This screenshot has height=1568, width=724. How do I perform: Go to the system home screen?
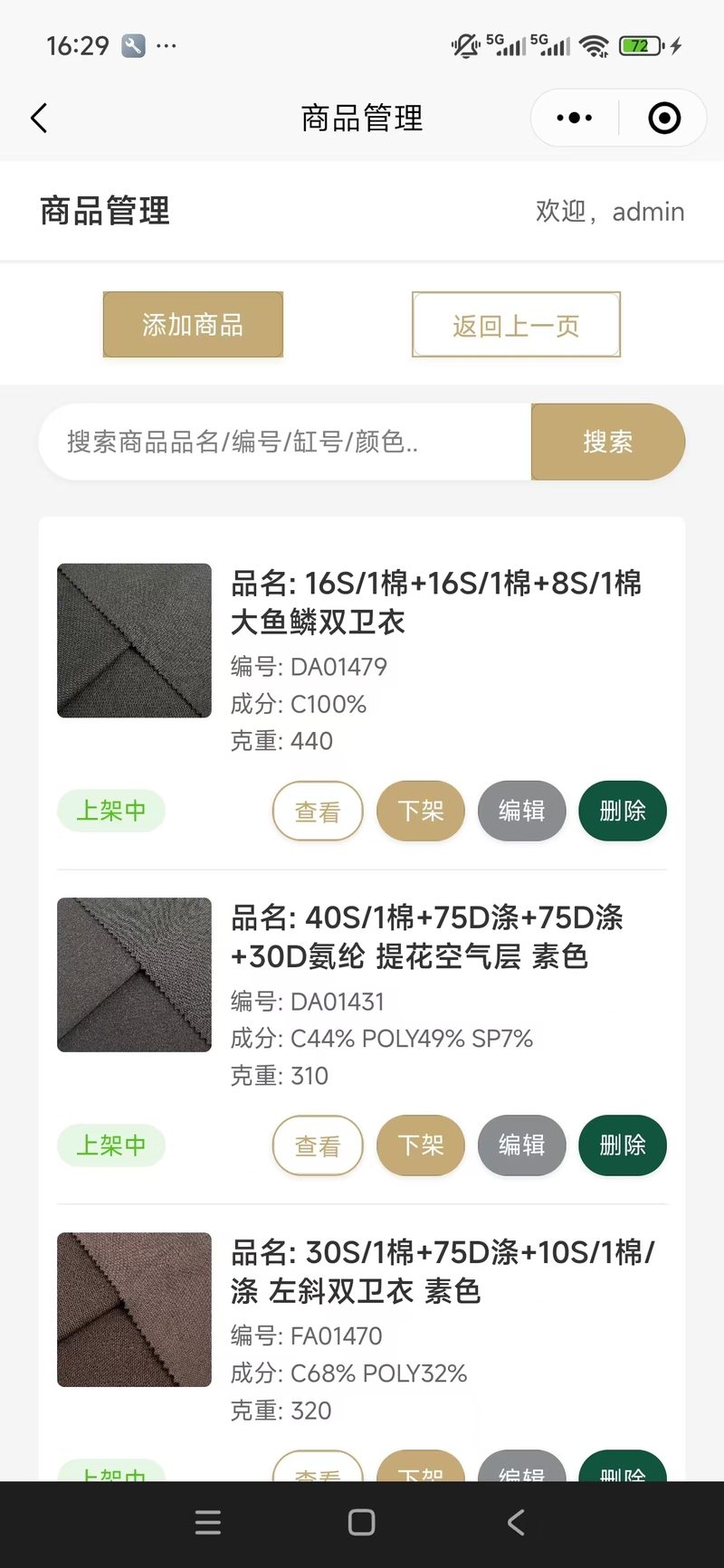pos(362,1523)
